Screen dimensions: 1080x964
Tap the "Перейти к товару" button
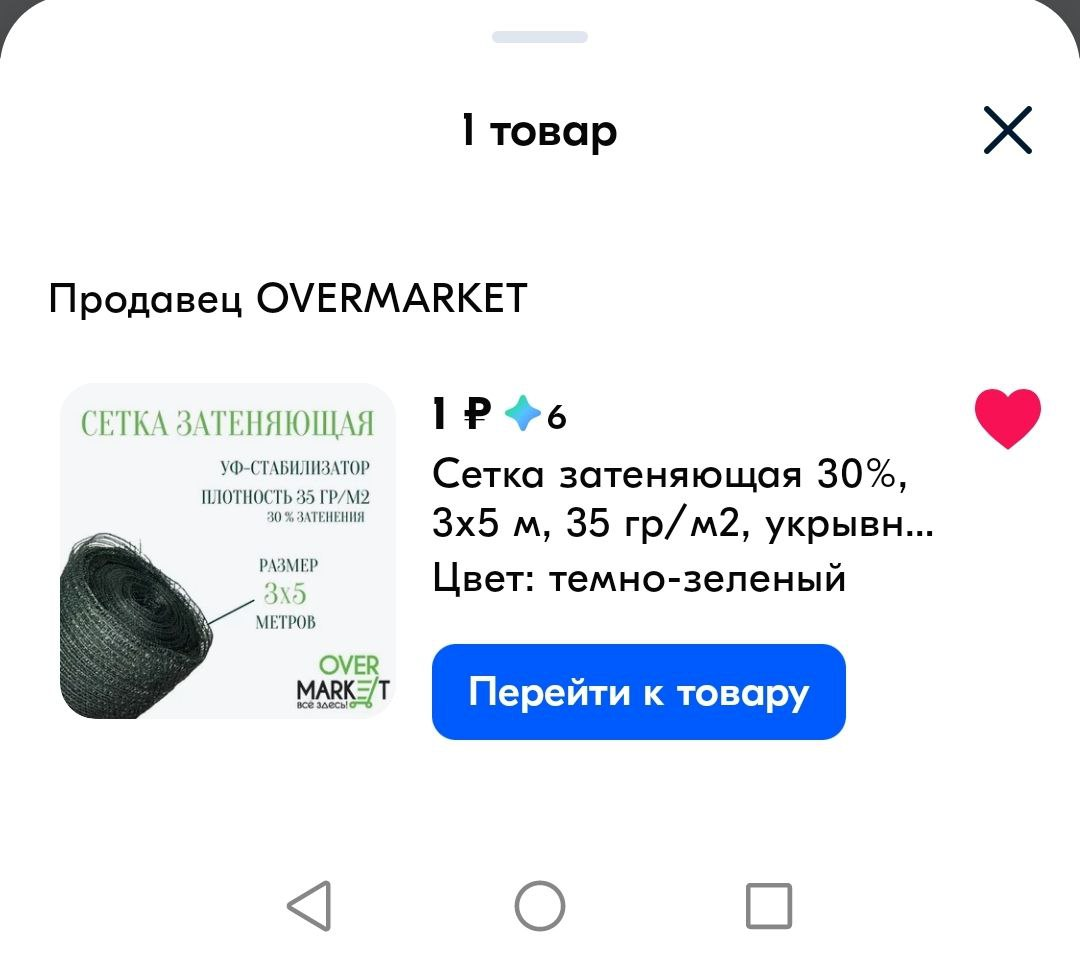[x=638, y=692]
